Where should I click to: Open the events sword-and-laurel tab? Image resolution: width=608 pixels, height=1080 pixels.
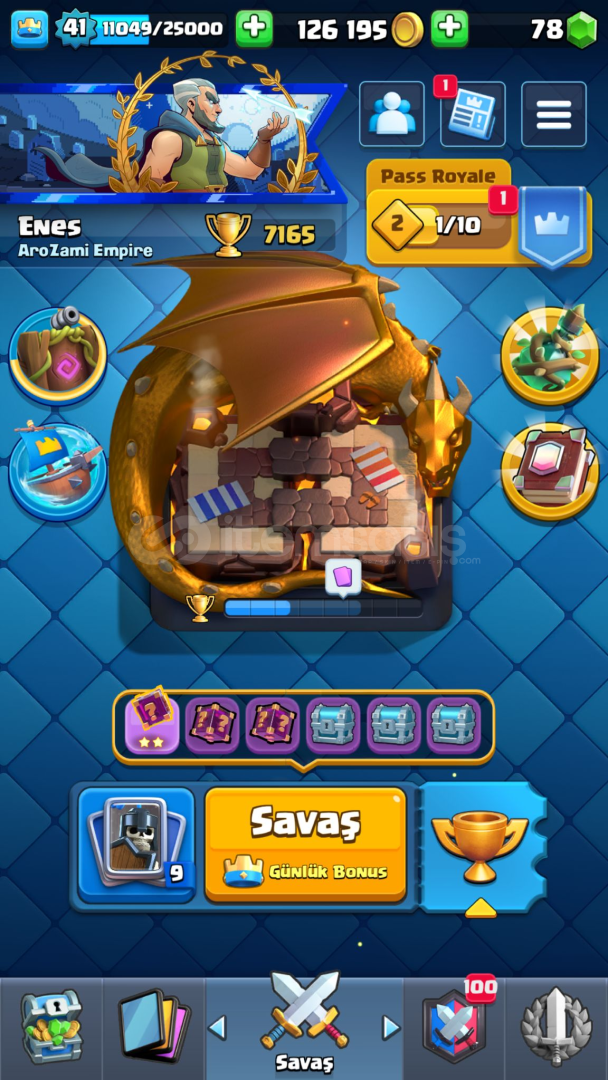click(556, 1027)
